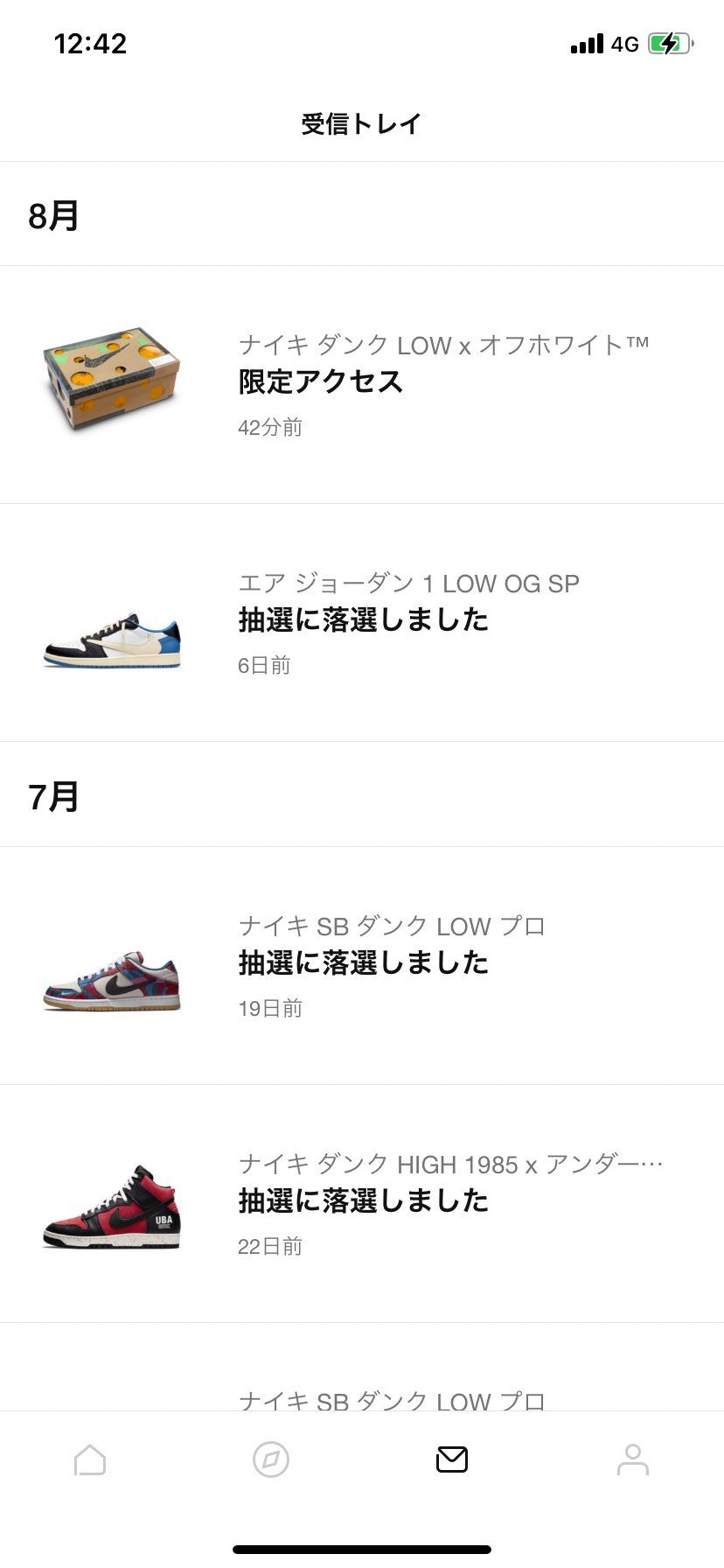This screenshot has width=724, height=1568.
Task: Tap the 限定アクセス message text
Action: coord(318,382)
